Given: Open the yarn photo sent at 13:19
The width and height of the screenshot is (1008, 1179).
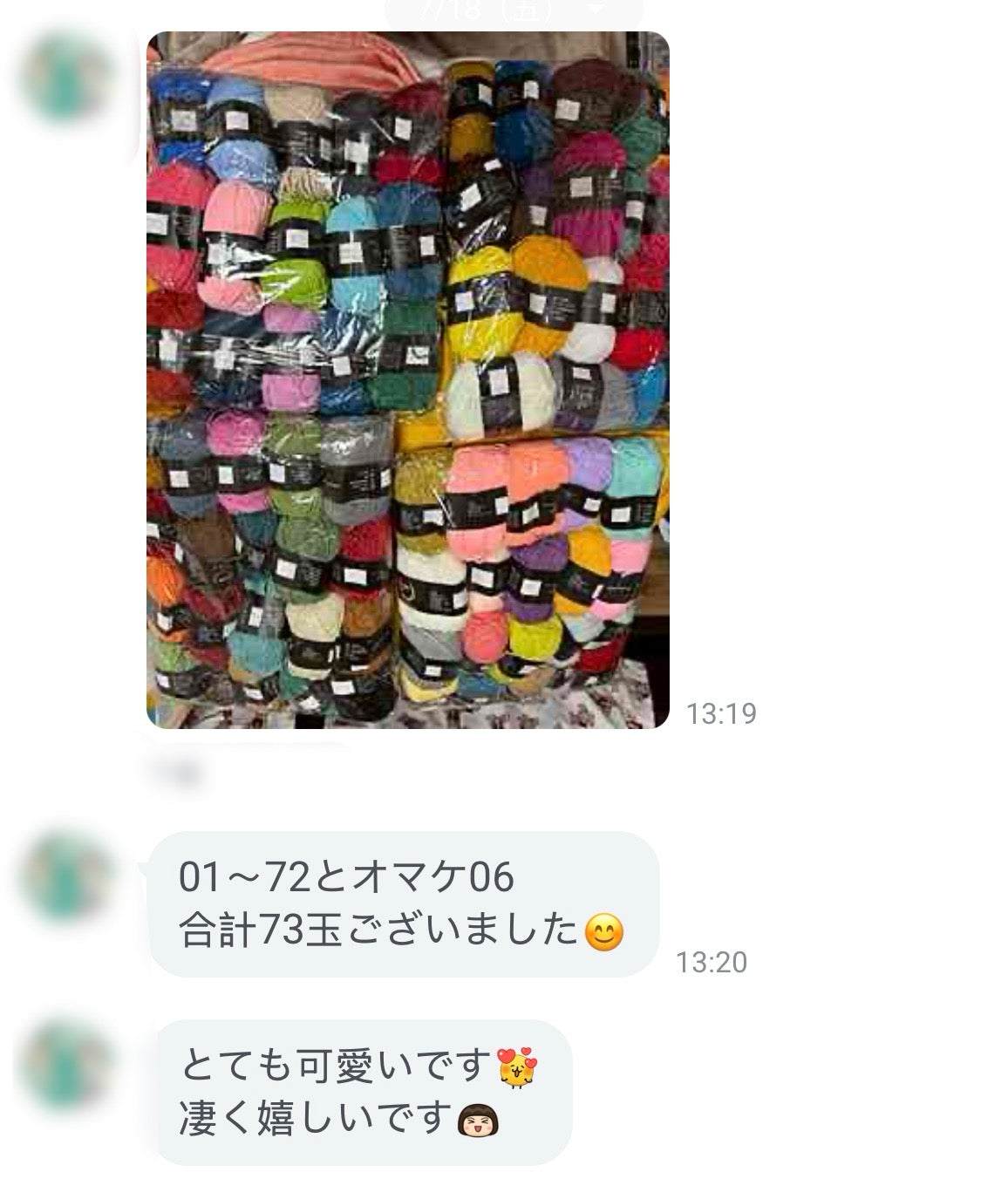Looking at the screenshot, I should click(407, 380).
